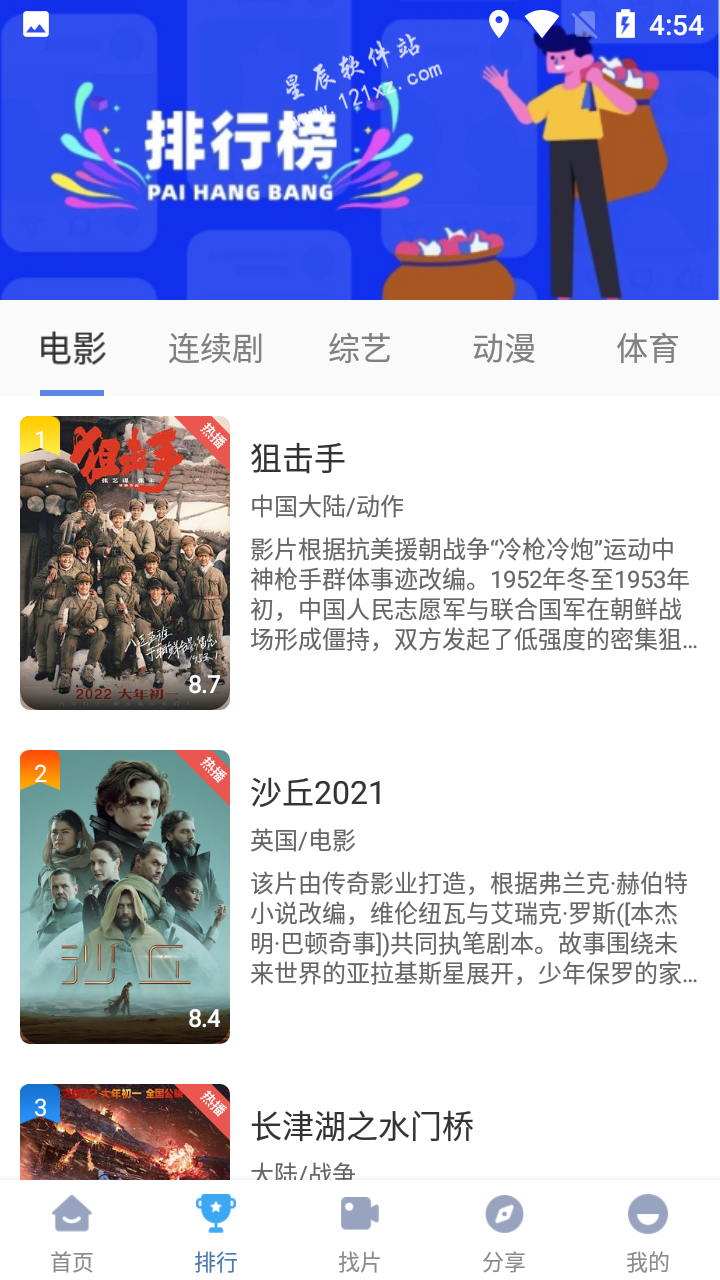Open the movie 沙丘2021
720x1280 pixels.
click(x=317, y=793)
